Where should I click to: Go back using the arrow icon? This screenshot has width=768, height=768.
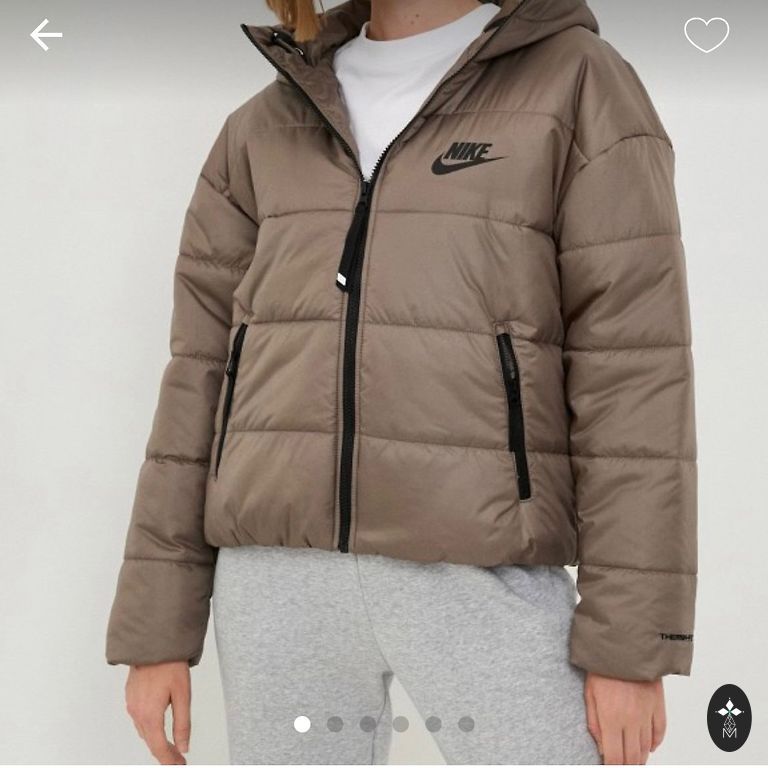point(46,36)
